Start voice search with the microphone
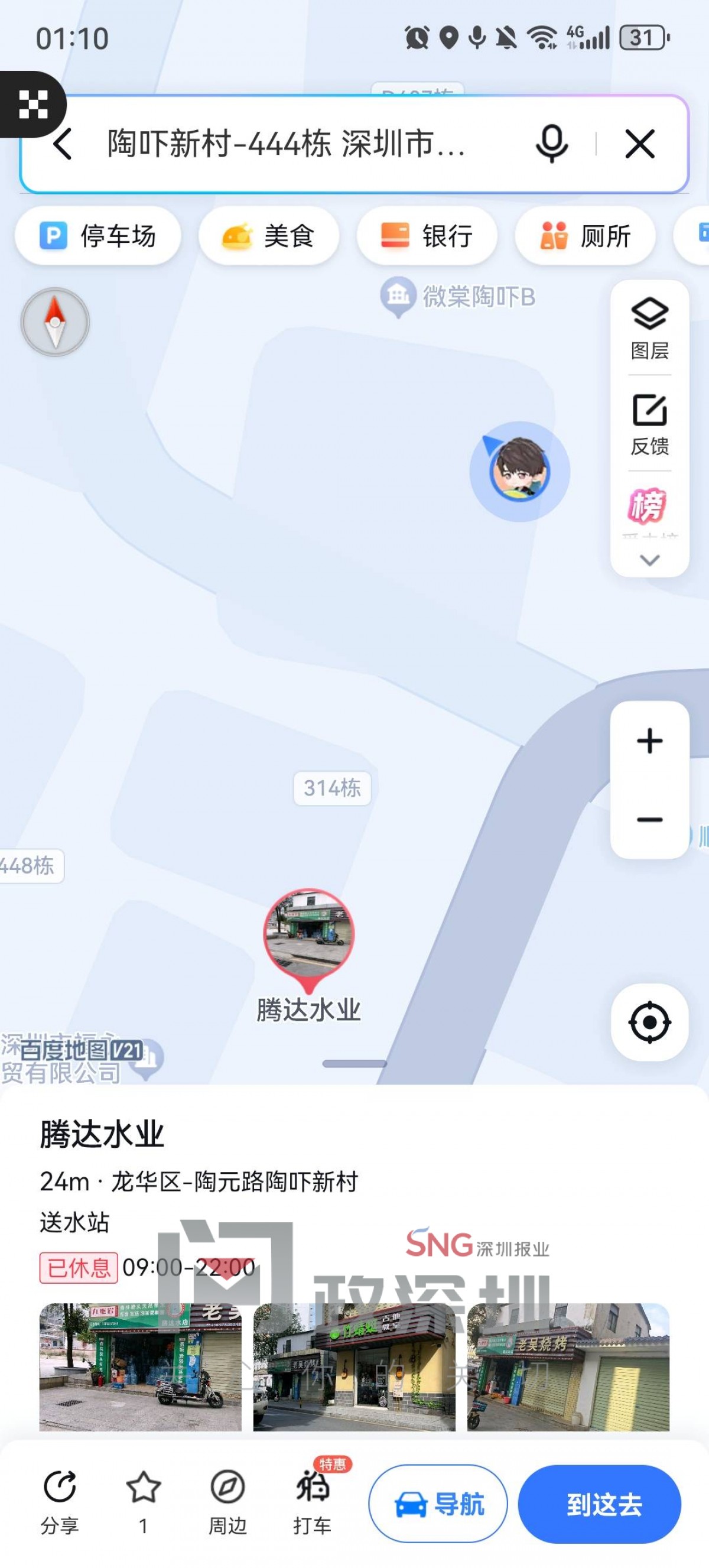Screen dimensions: 709x1568 pyautogui.click(x=551, y=144)
